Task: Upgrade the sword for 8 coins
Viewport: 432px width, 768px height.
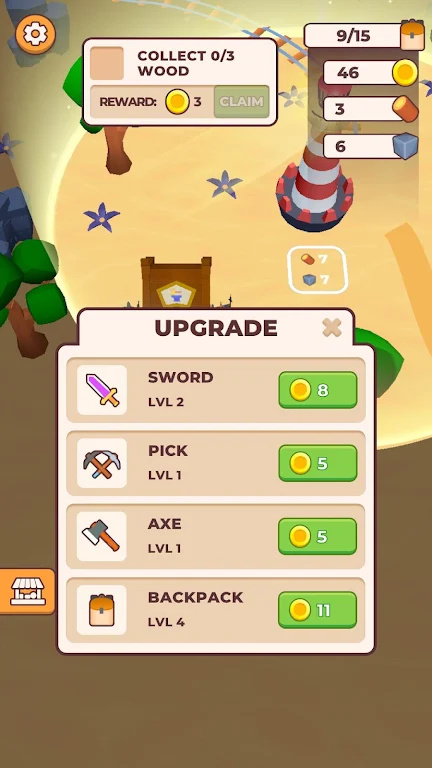Action: [x=318, y=390]
